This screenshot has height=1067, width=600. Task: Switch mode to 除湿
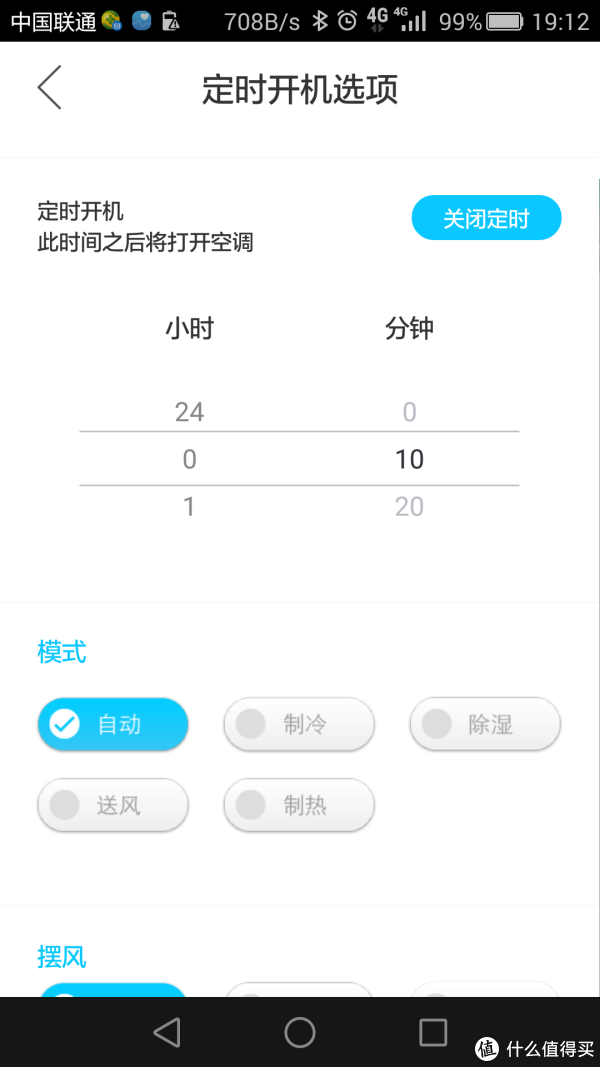click(x=485, y=724)
